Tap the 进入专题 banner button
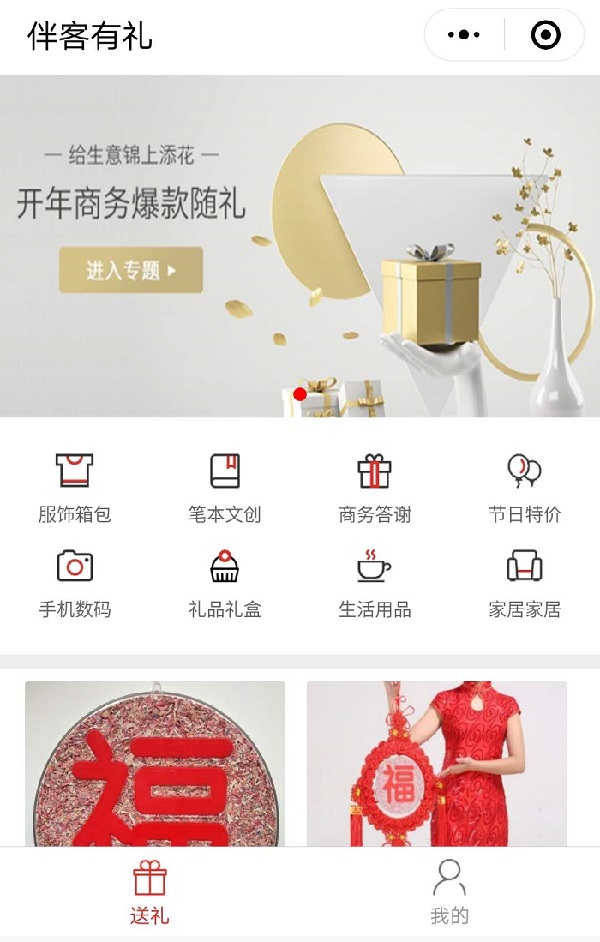This screenshot has height=942, width=600. 131,270
